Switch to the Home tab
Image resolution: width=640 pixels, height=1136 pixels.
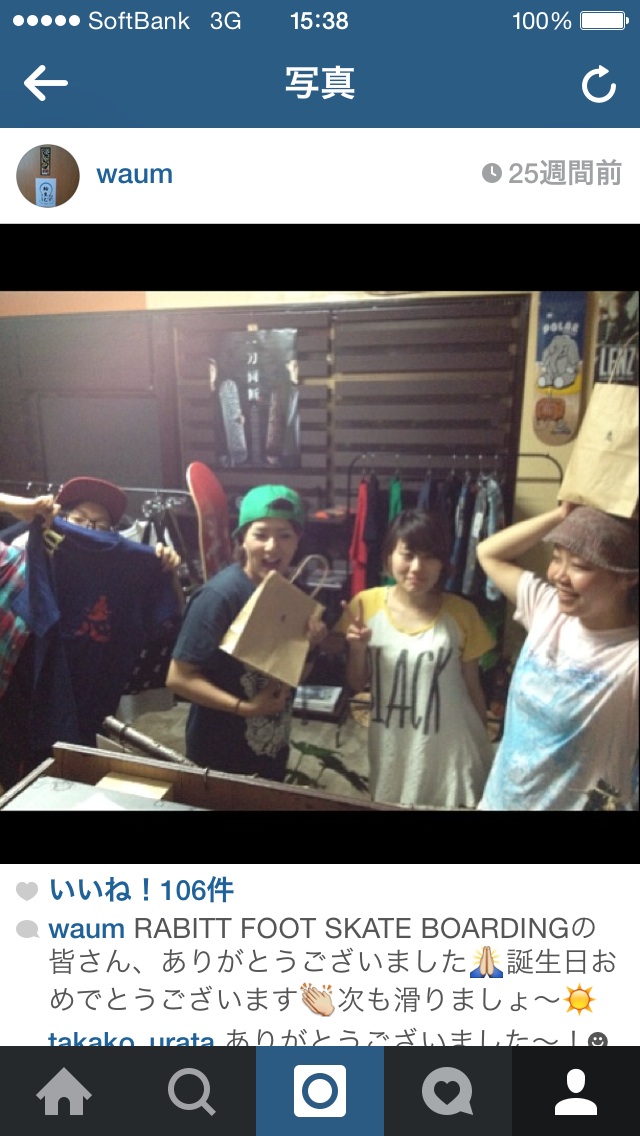(64, 1091)
